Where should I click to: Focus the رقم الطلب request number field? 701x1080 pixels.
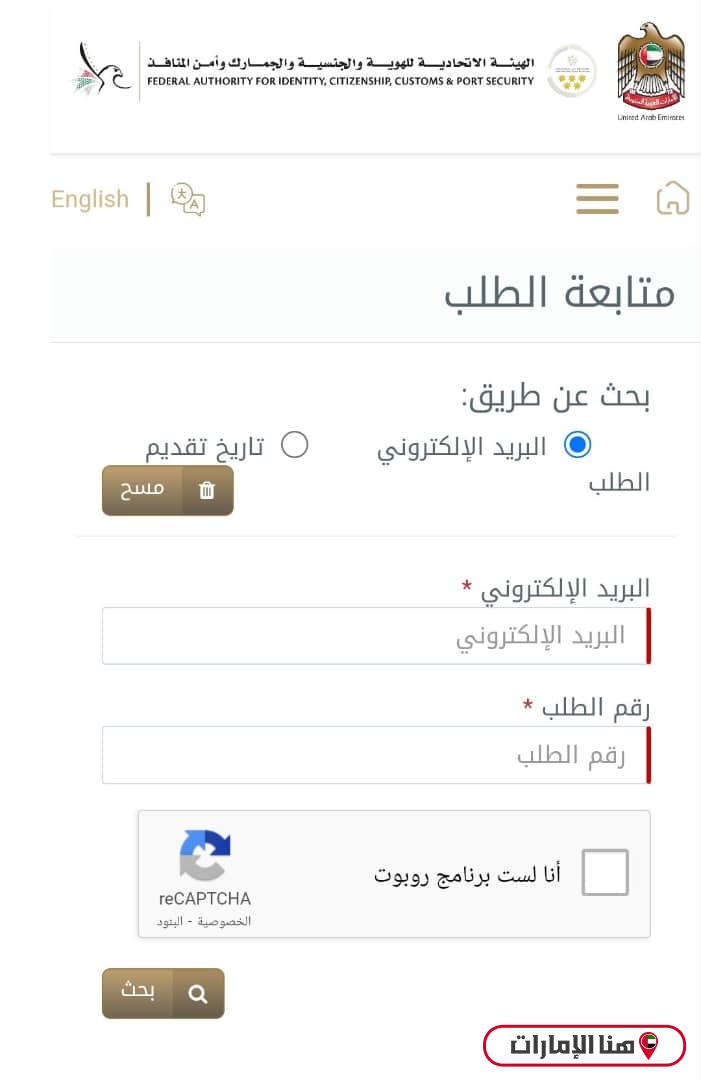pyautogui.click(x=375, y=755)
